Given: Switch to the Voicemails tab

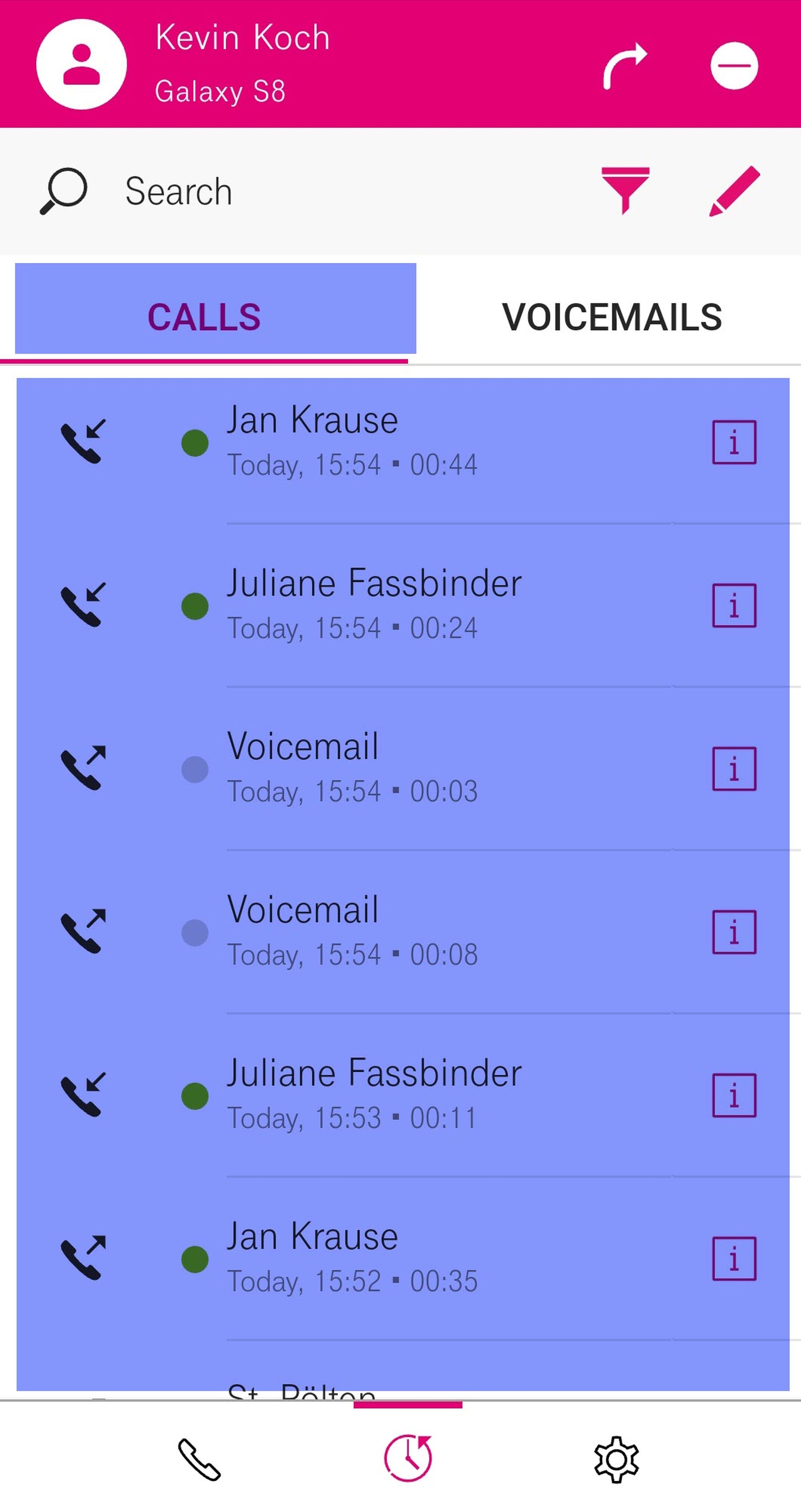Looking at the screenshot, I should pos(612,317).
